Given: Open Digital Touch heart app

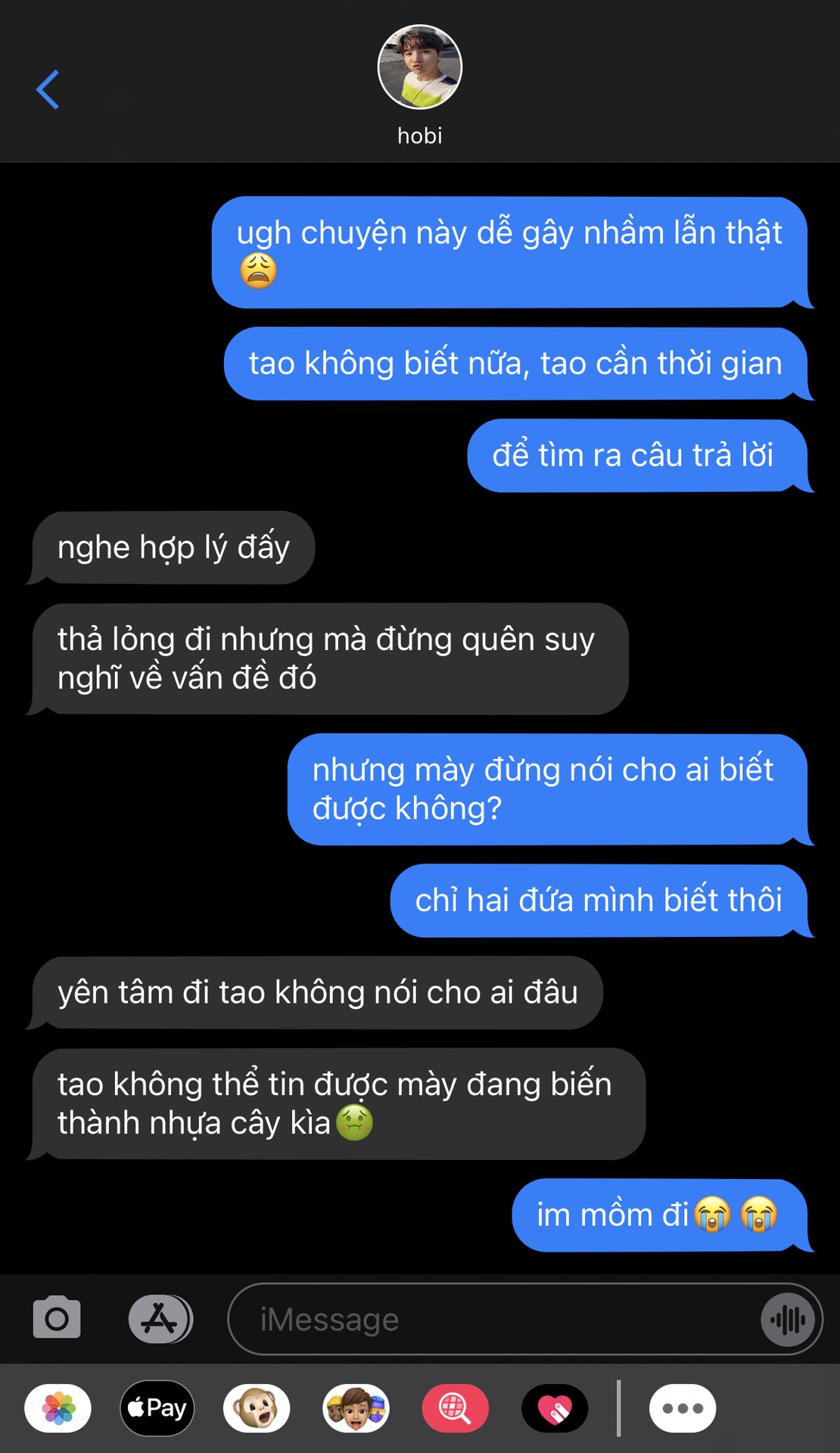Looking at the screenshot, I should pyautogui.click(x=555, y=1408).
